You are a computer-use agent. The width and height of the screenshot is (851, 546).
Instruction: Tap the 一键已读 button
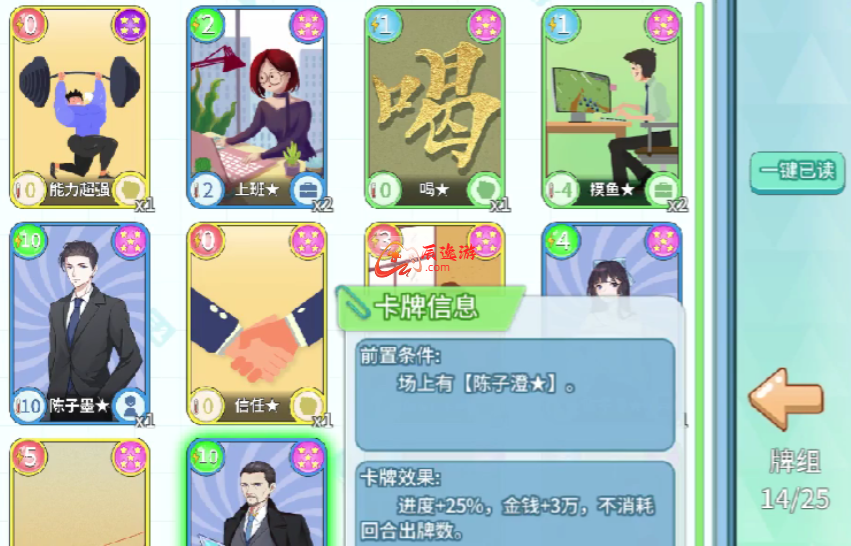pyautogui.click(x=796, y=172)
